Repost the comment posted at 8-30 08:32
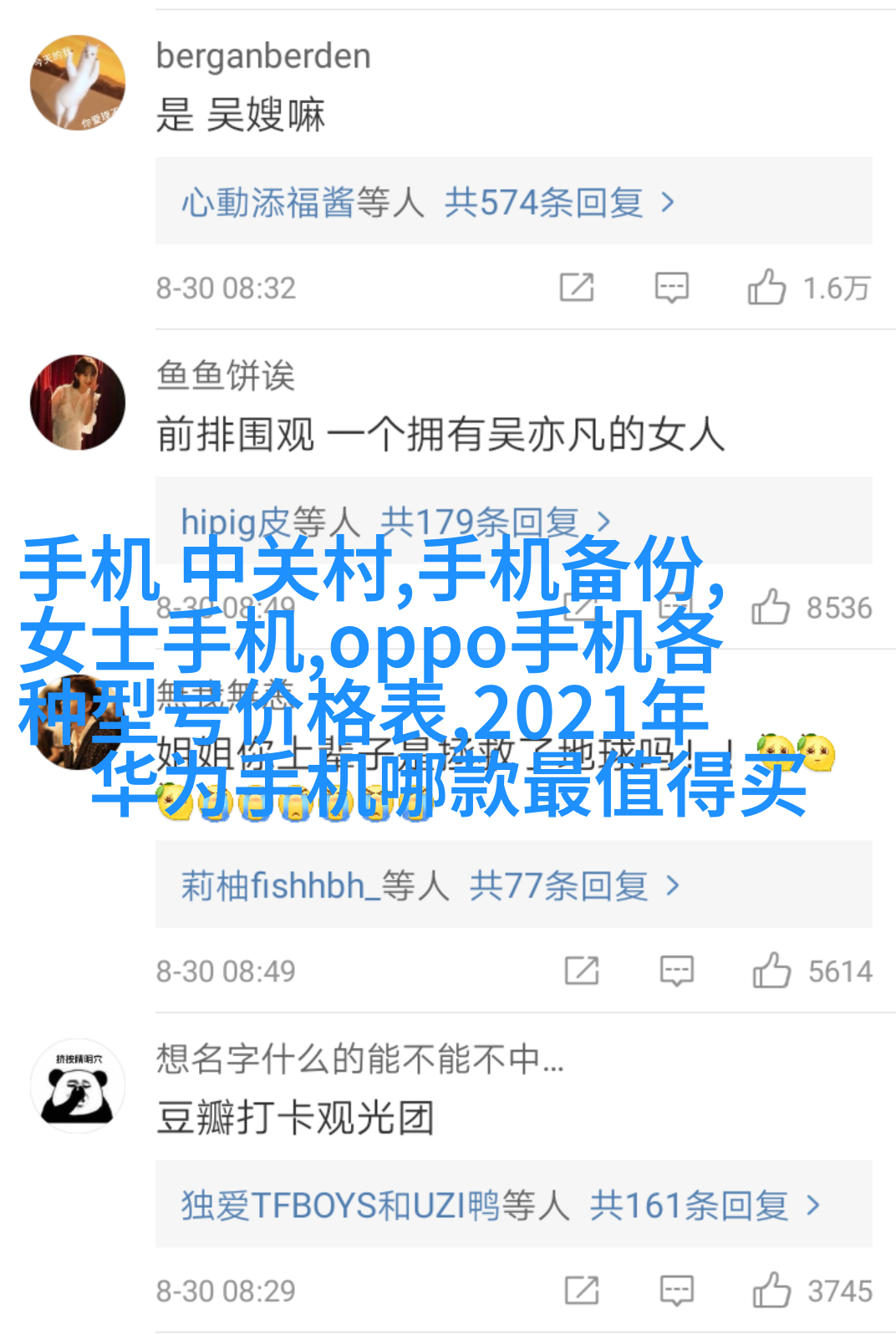This screenshot has width=896, height=1335. (577, 288)
